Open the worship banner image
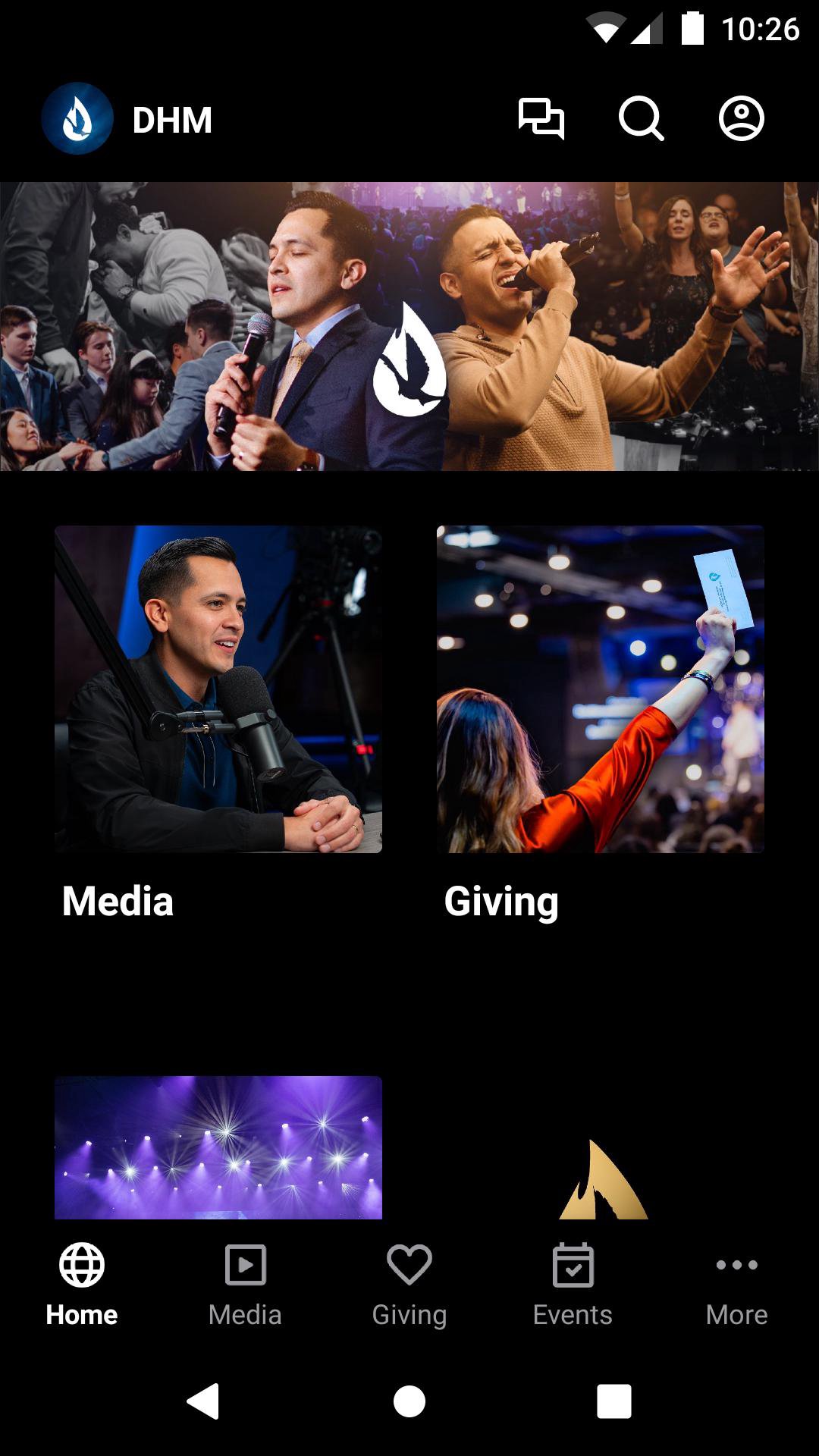This screenshot has height=1456, width=819. [x=409, y=326]
